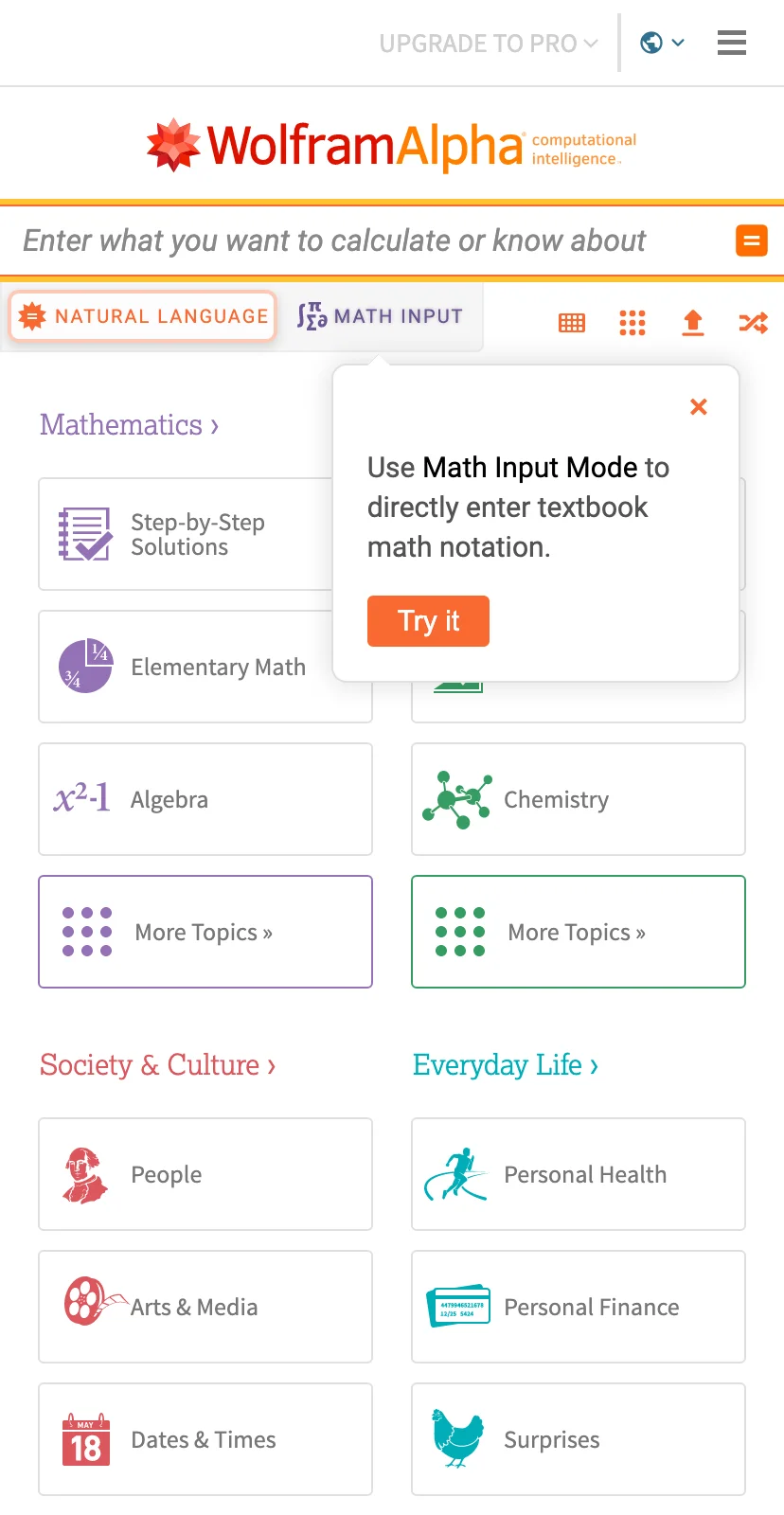The height and width of the screenshot is (1515, 784).
Task: Expand the Upgrade to Pro menu
Action: pos(489,44)
